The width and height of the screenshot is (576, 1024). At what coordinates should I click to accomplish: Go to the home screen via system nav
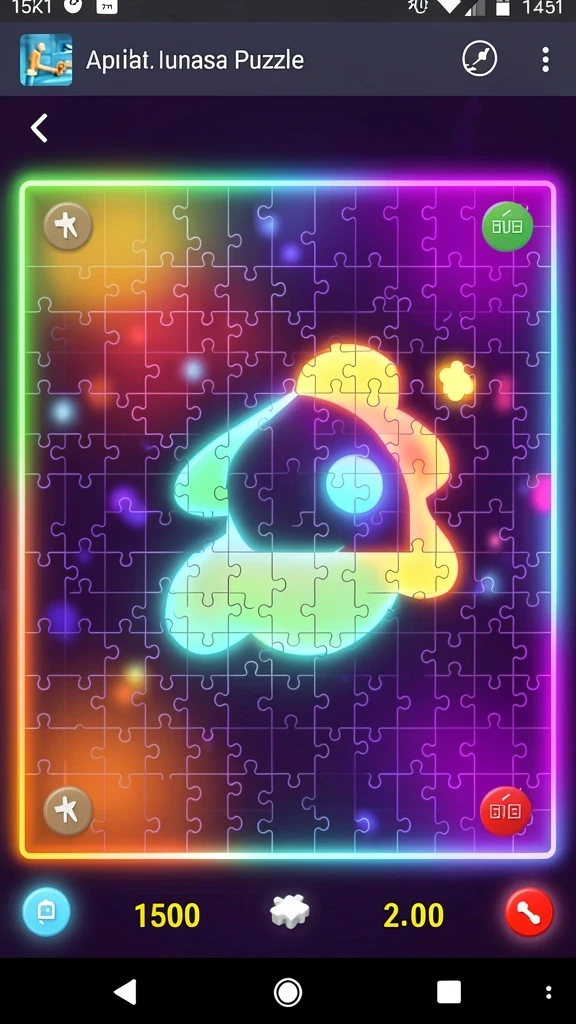(x=288, y=993)
